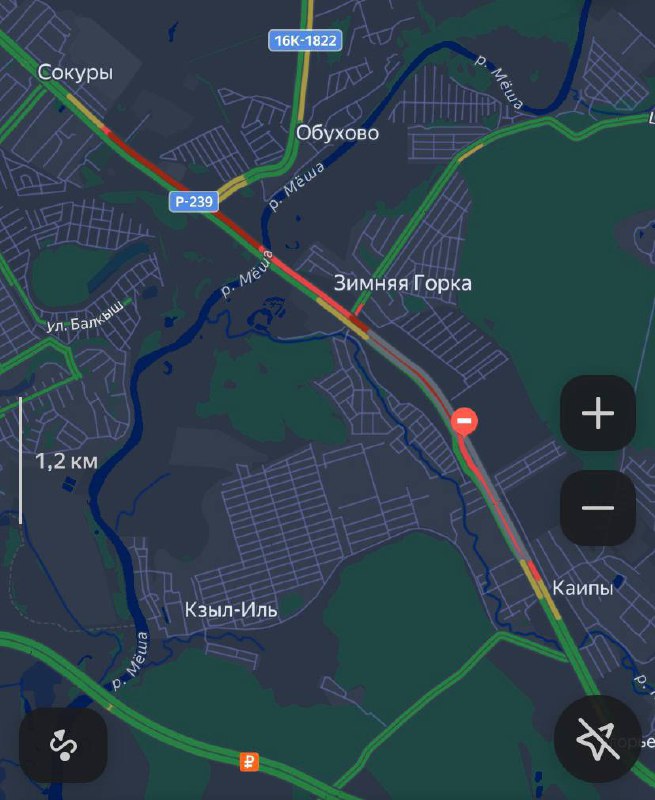Open the road closure marker
Viewport: 655px width, 800px height.
click(464, 421)
